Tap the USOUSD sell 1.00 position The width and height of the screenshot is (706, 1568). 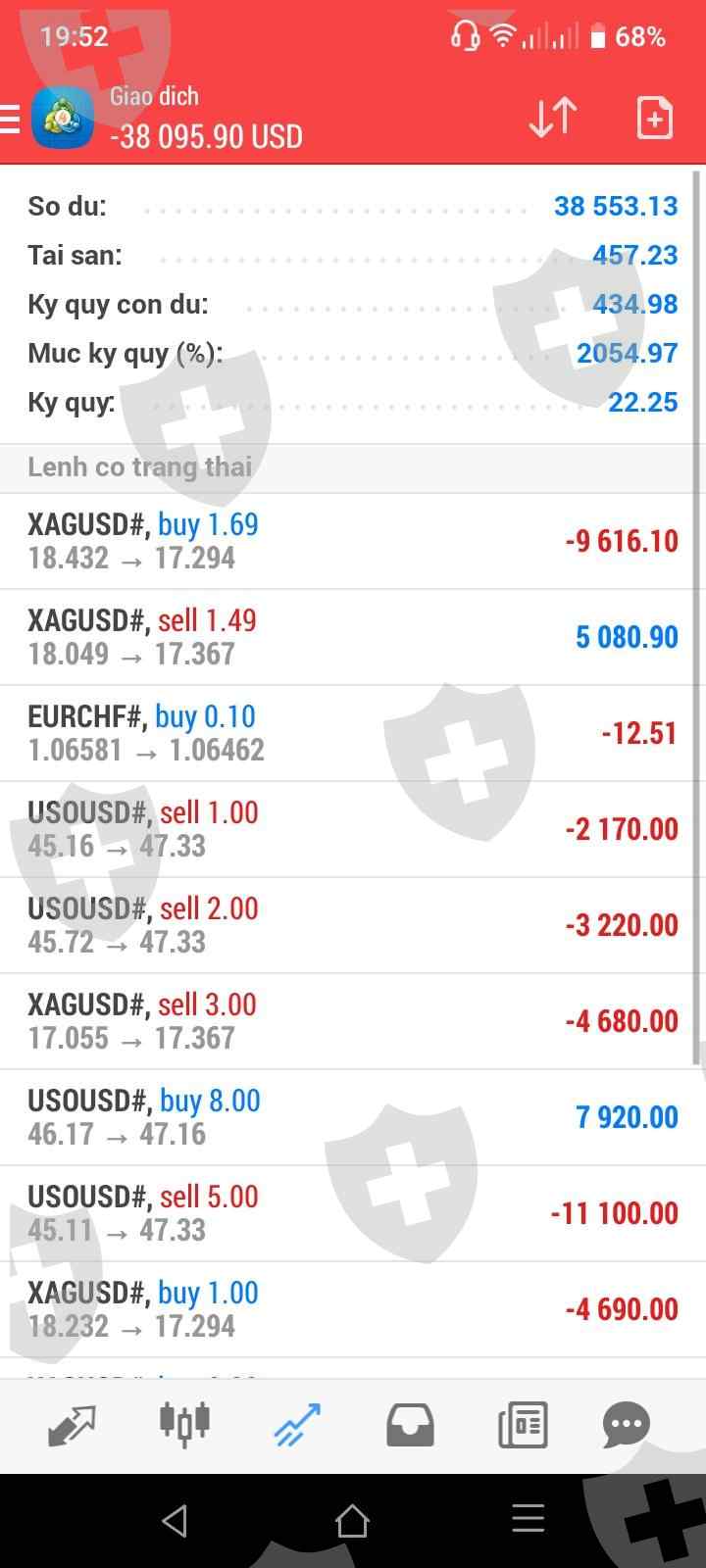(353, 829)
